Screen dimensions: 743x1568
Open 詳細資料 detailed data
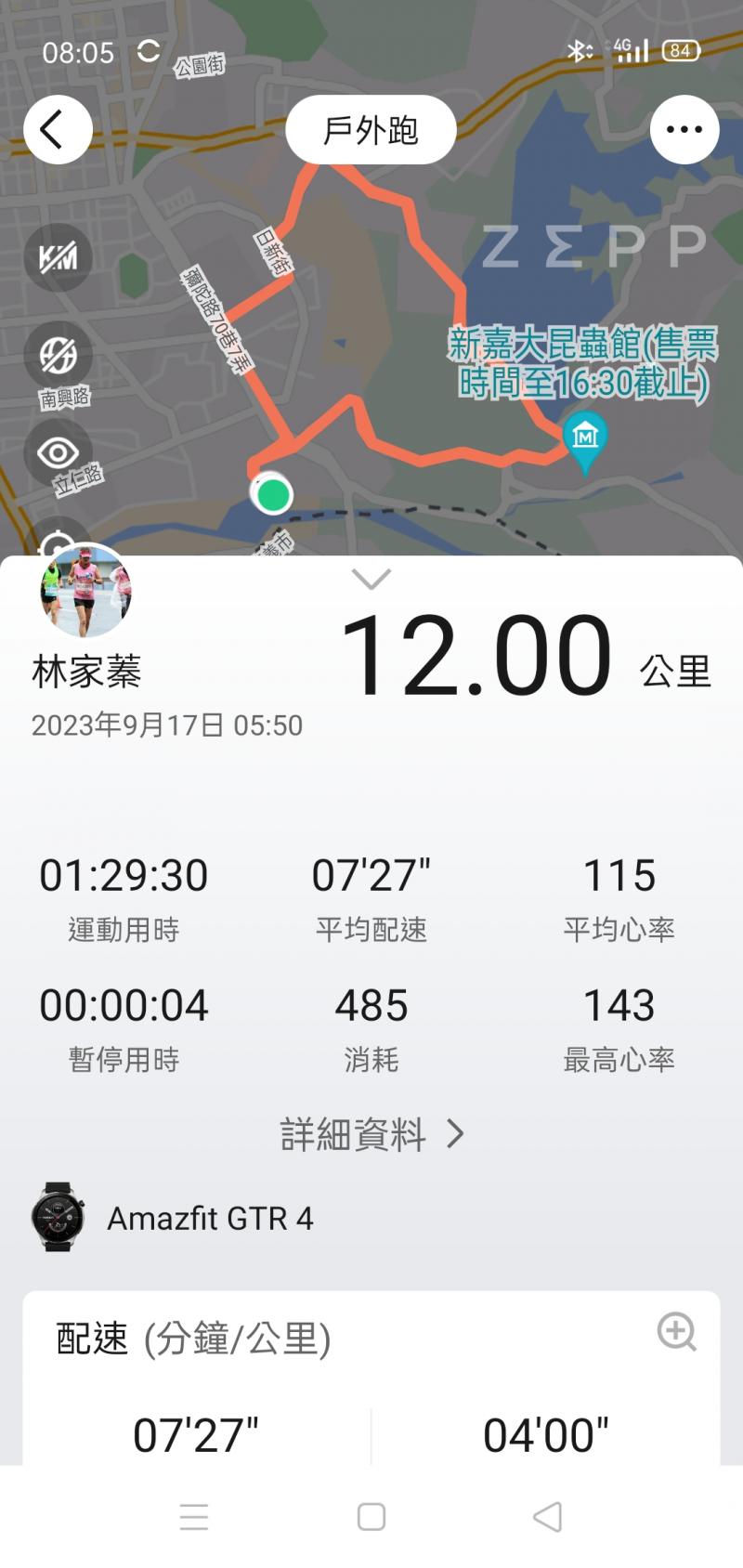click(x=371, y=1134)
